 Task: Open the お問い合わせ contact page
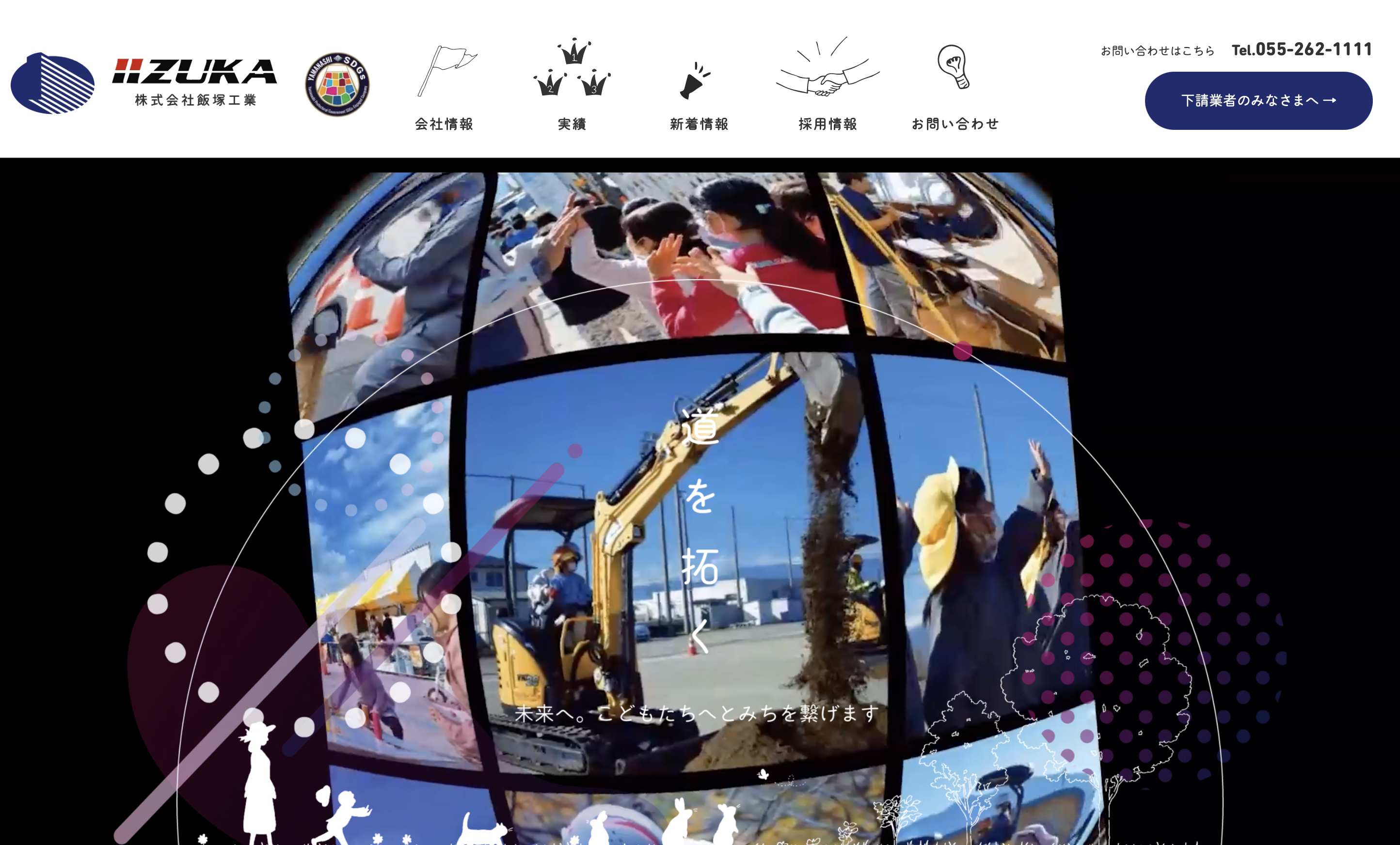pyautogui.click(x=955, y=88)
